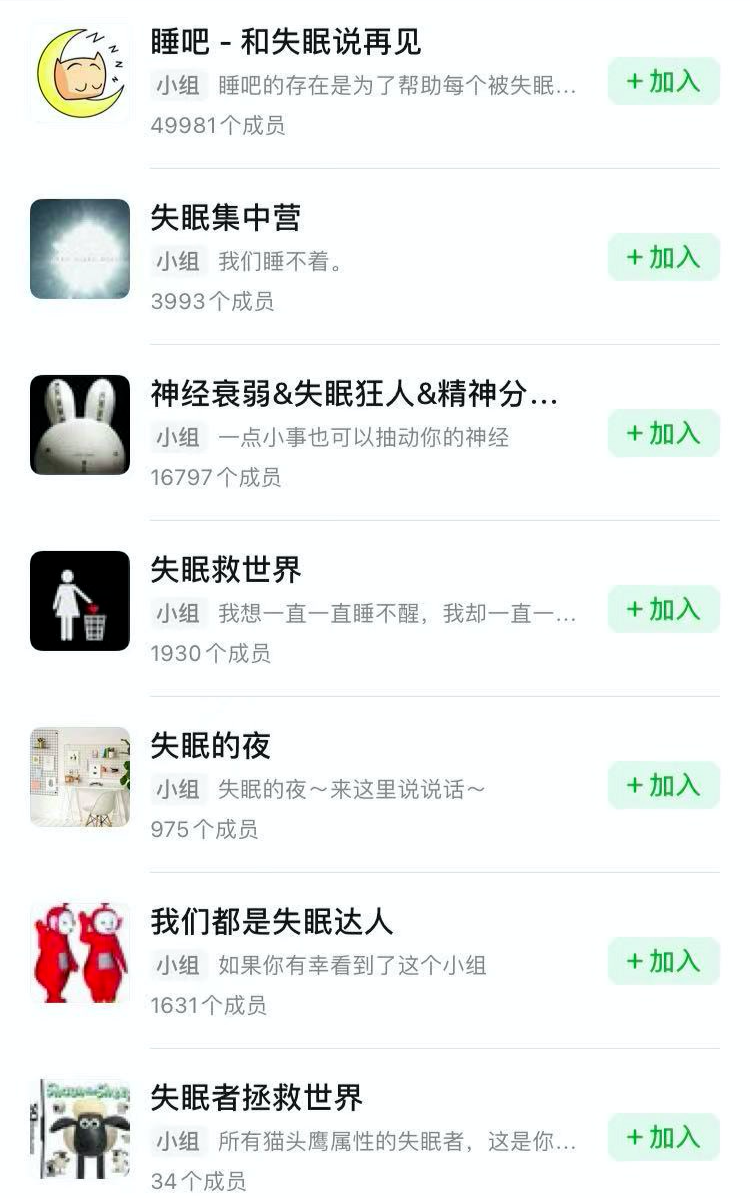Join the 失眠救世界 group

pos(663,610)
